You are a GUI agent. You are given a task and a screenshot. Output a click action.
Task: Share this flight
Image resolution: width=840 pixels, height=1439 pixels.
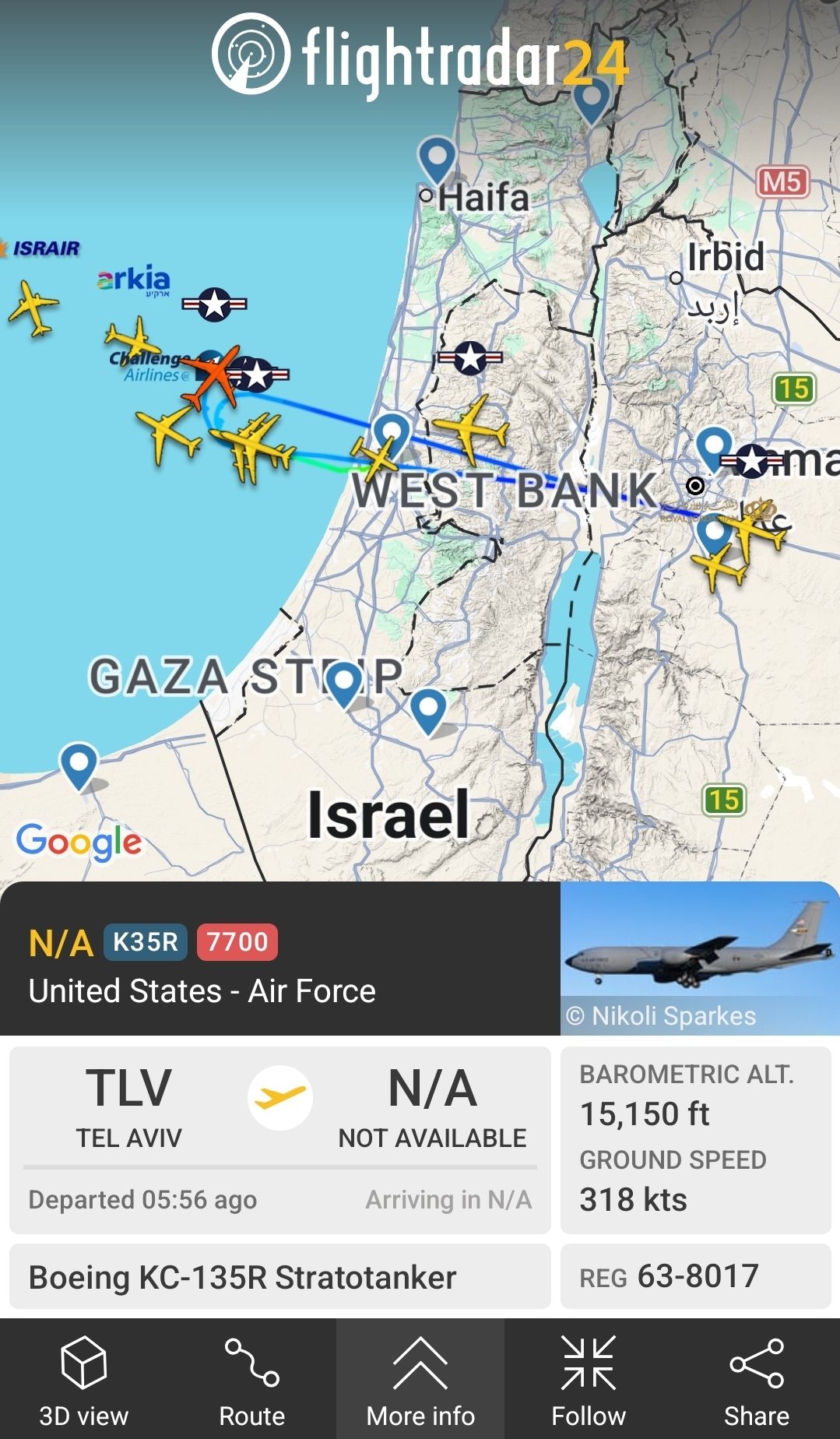point(756,1379)
